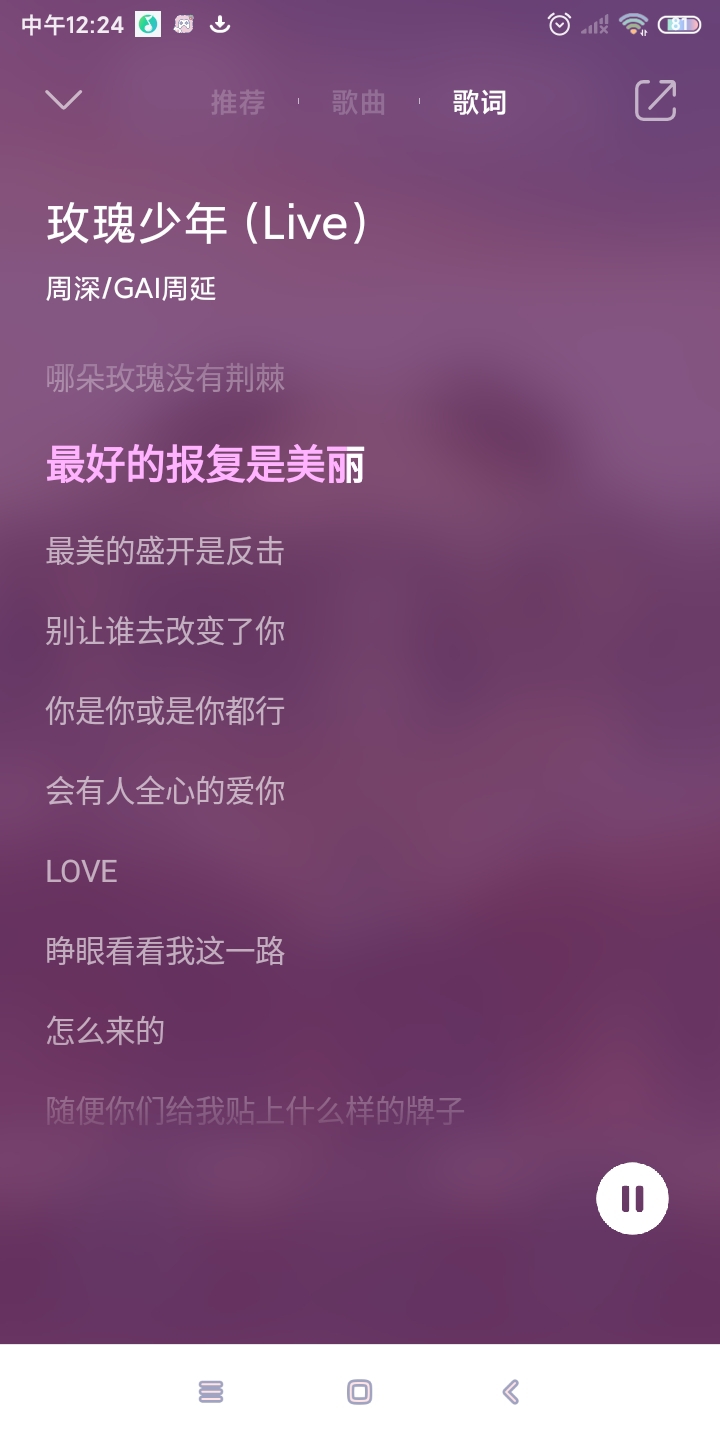Open artist 周深/GAI周延

131,289
